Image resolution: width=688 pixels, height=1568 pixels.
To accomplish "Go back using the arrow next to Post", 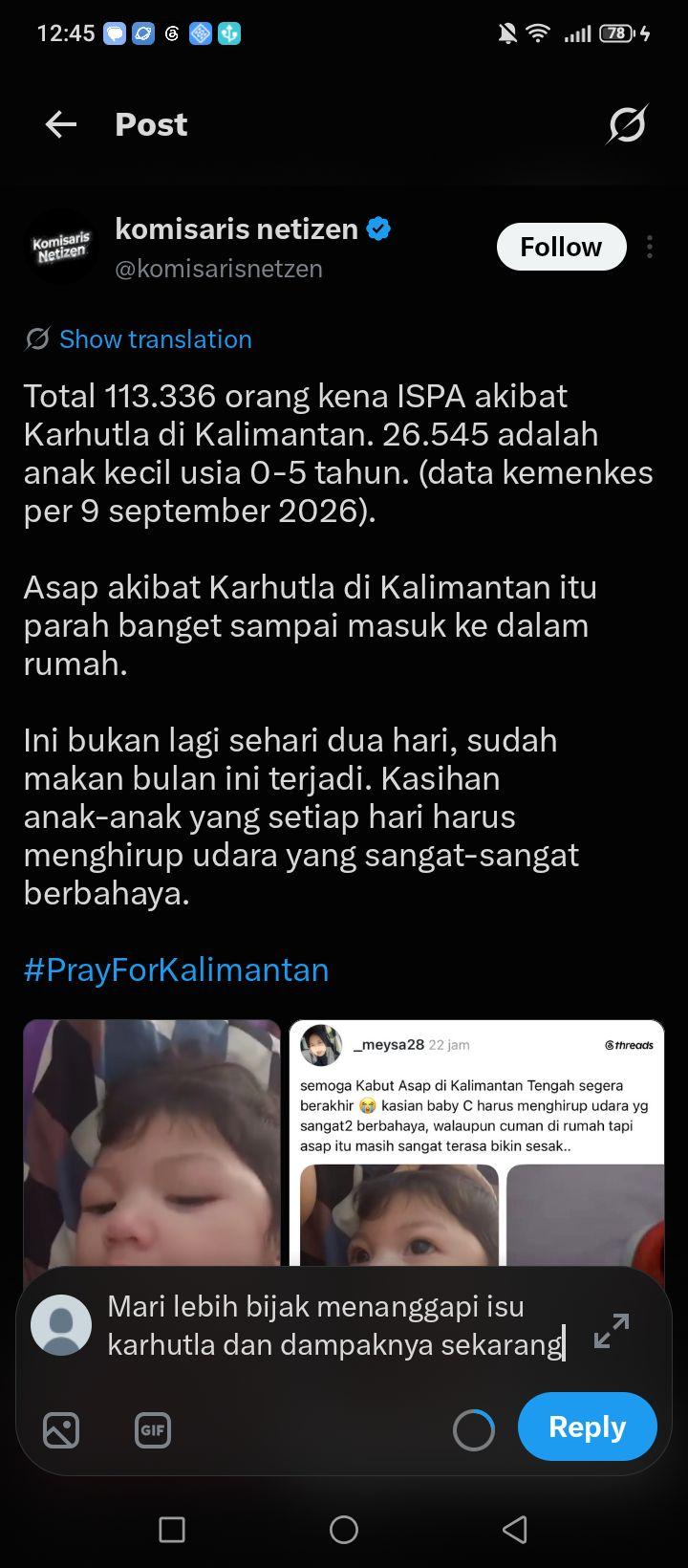I will 61,124.
